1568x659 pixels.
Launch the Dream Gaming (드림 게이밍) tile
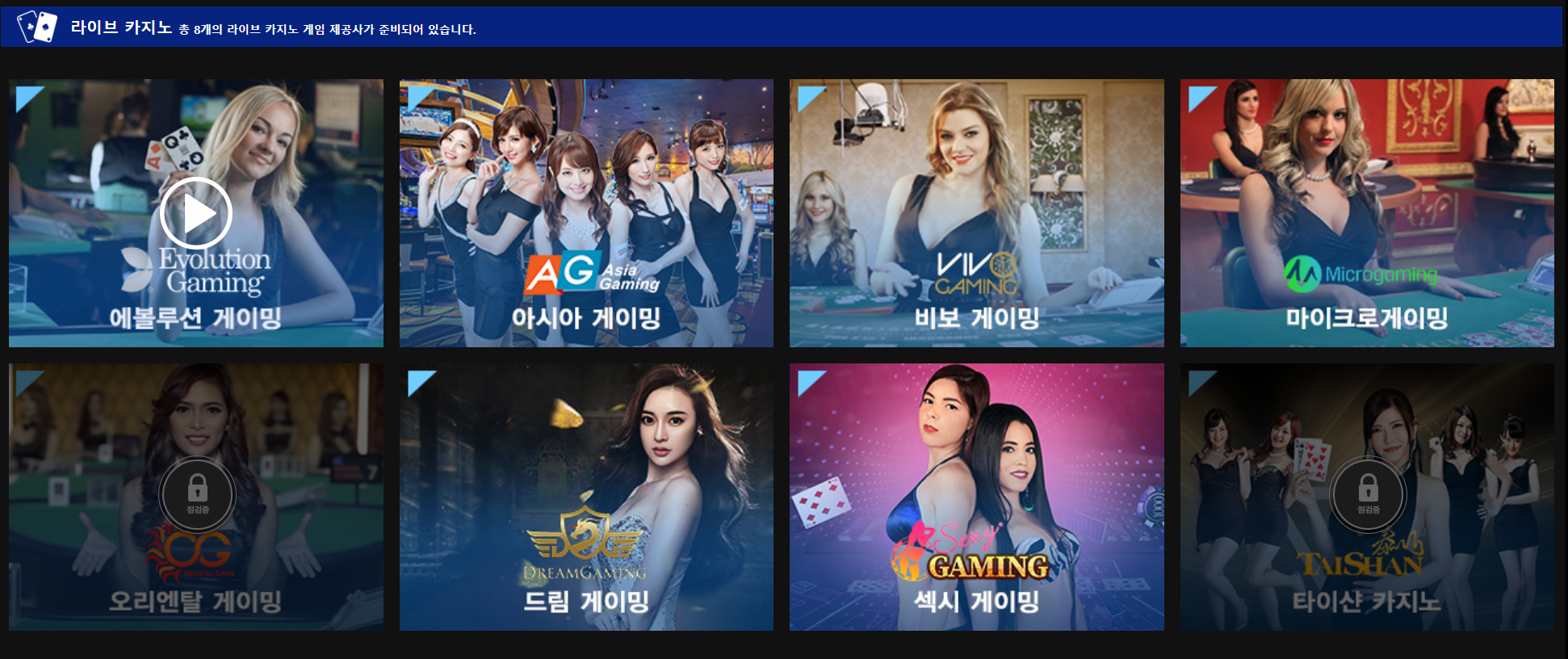coord(586,496)
